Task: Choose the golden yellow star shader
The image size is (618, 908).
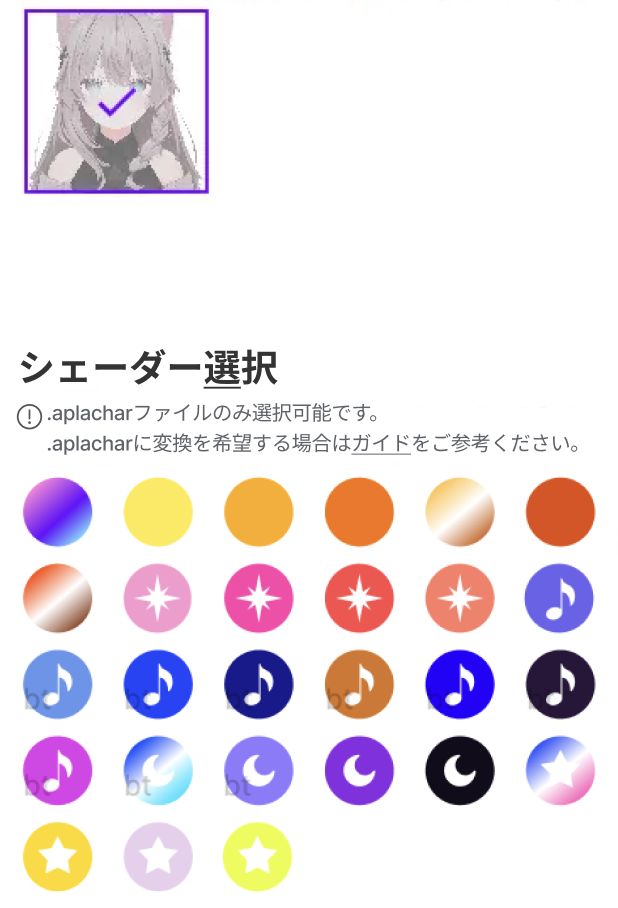Action: [x=58, y=857]
